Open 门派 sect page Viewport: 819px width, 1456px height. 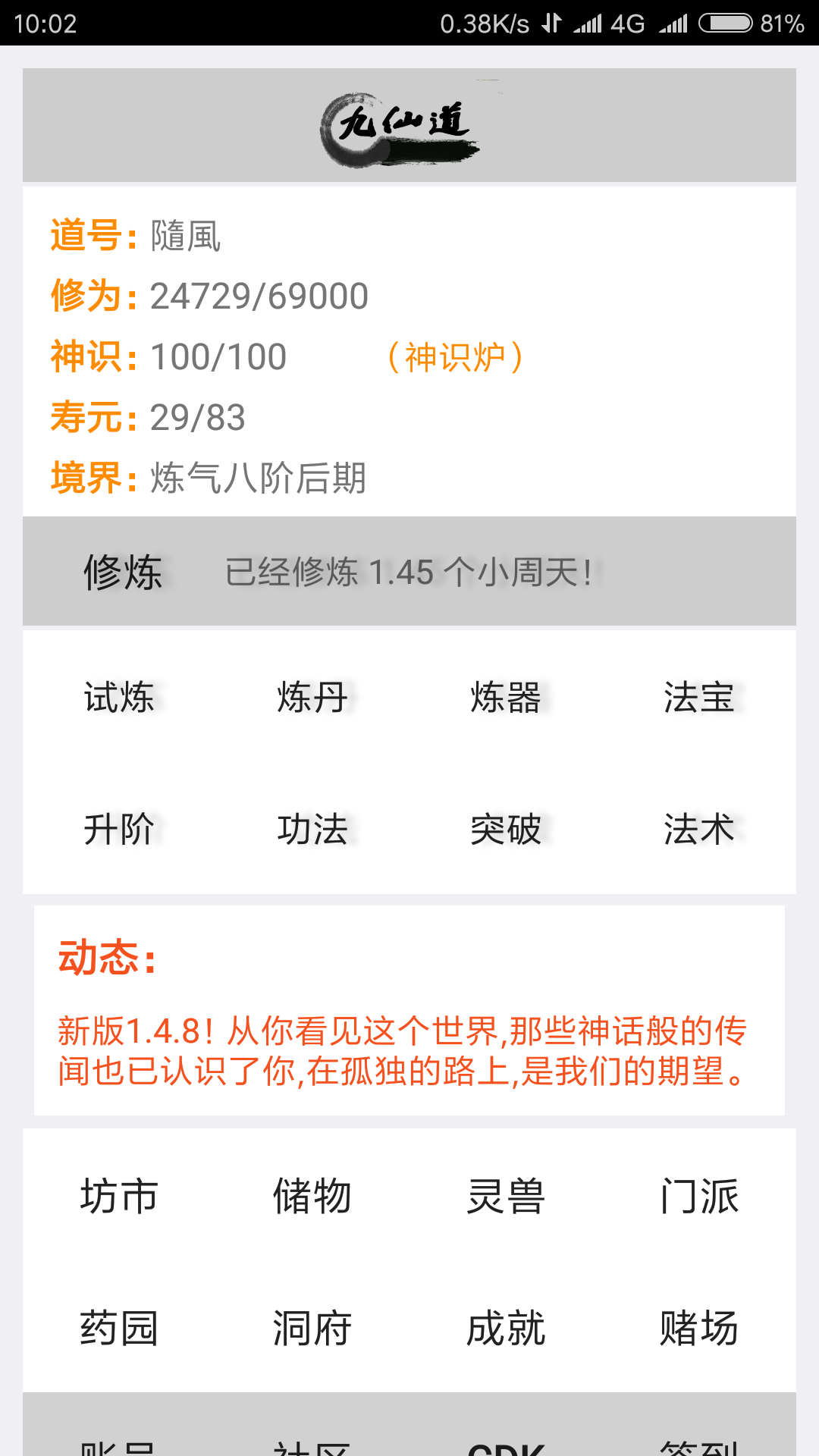699,1196
